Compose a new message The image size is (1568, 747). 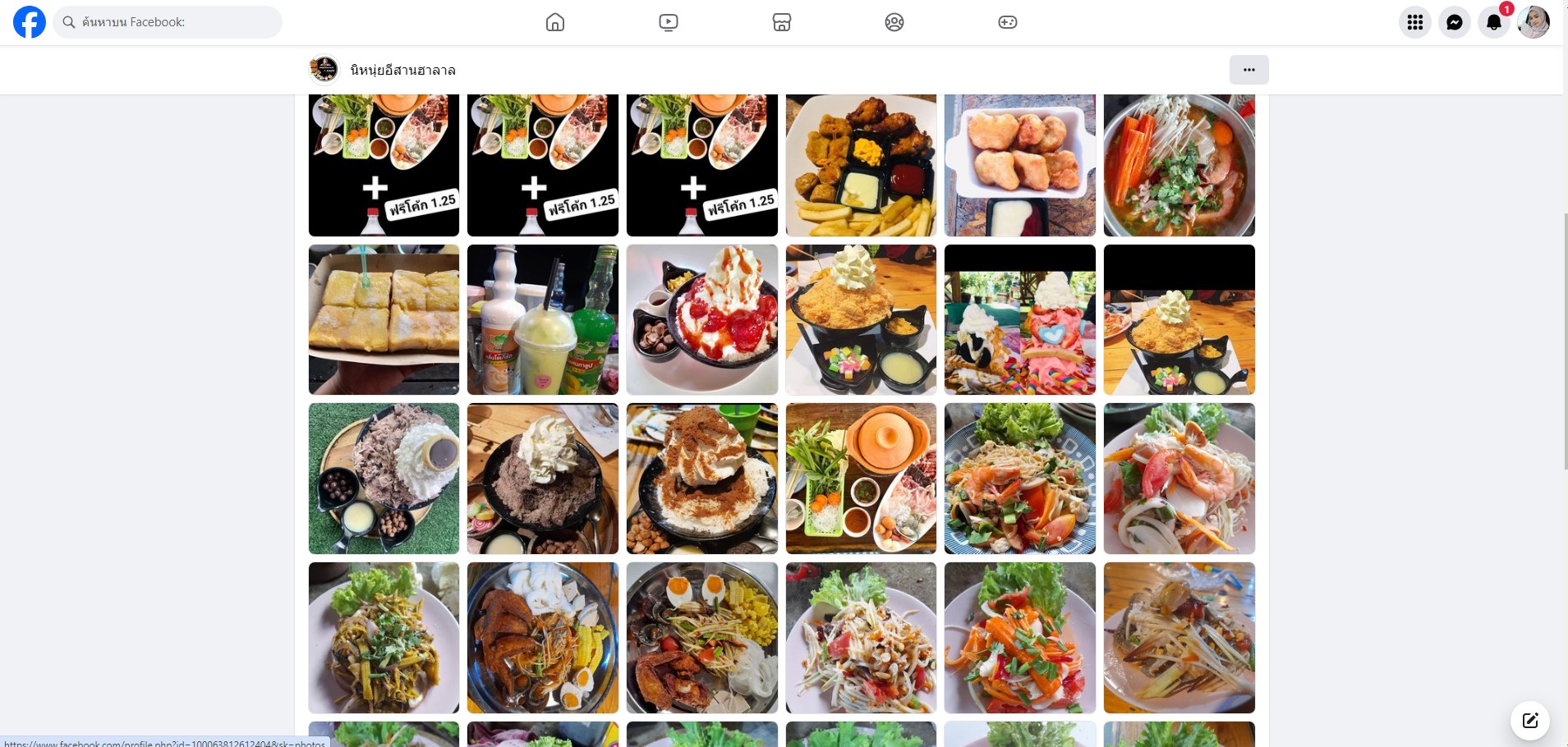point(1529,721)
